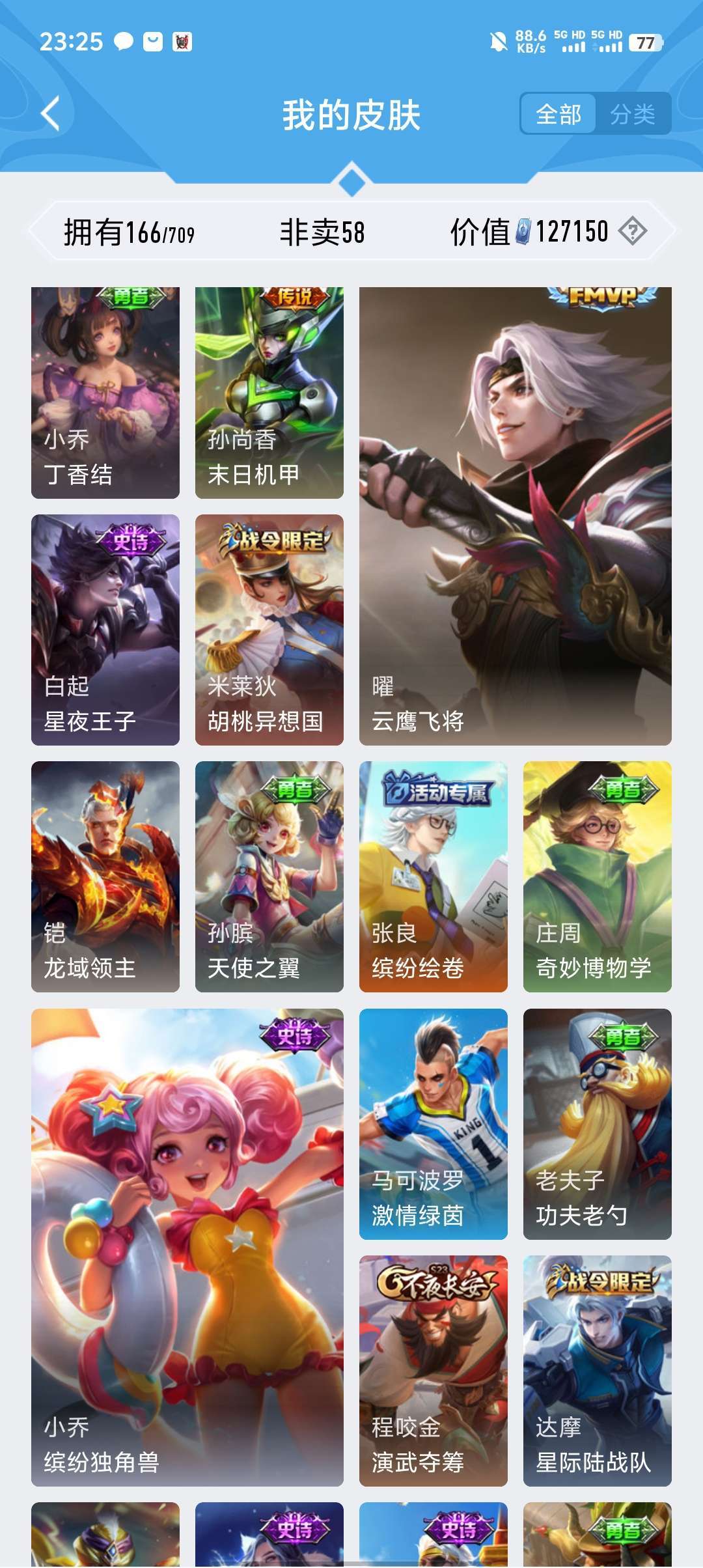
Task: Switch to the 分类 tab
Action: click(x=633, y=115)
